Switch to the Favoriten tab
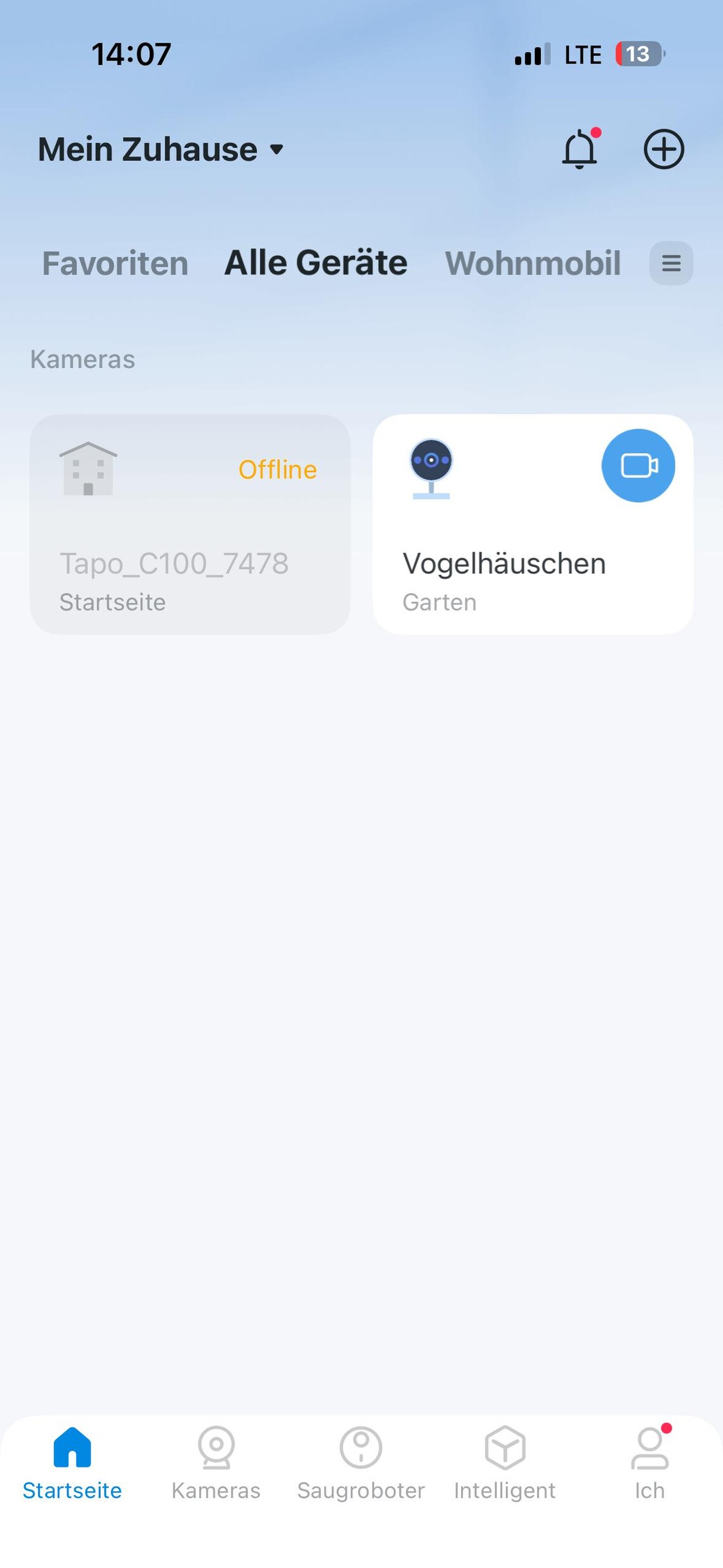Screen dimensions: 723x1568 point(115,263)
